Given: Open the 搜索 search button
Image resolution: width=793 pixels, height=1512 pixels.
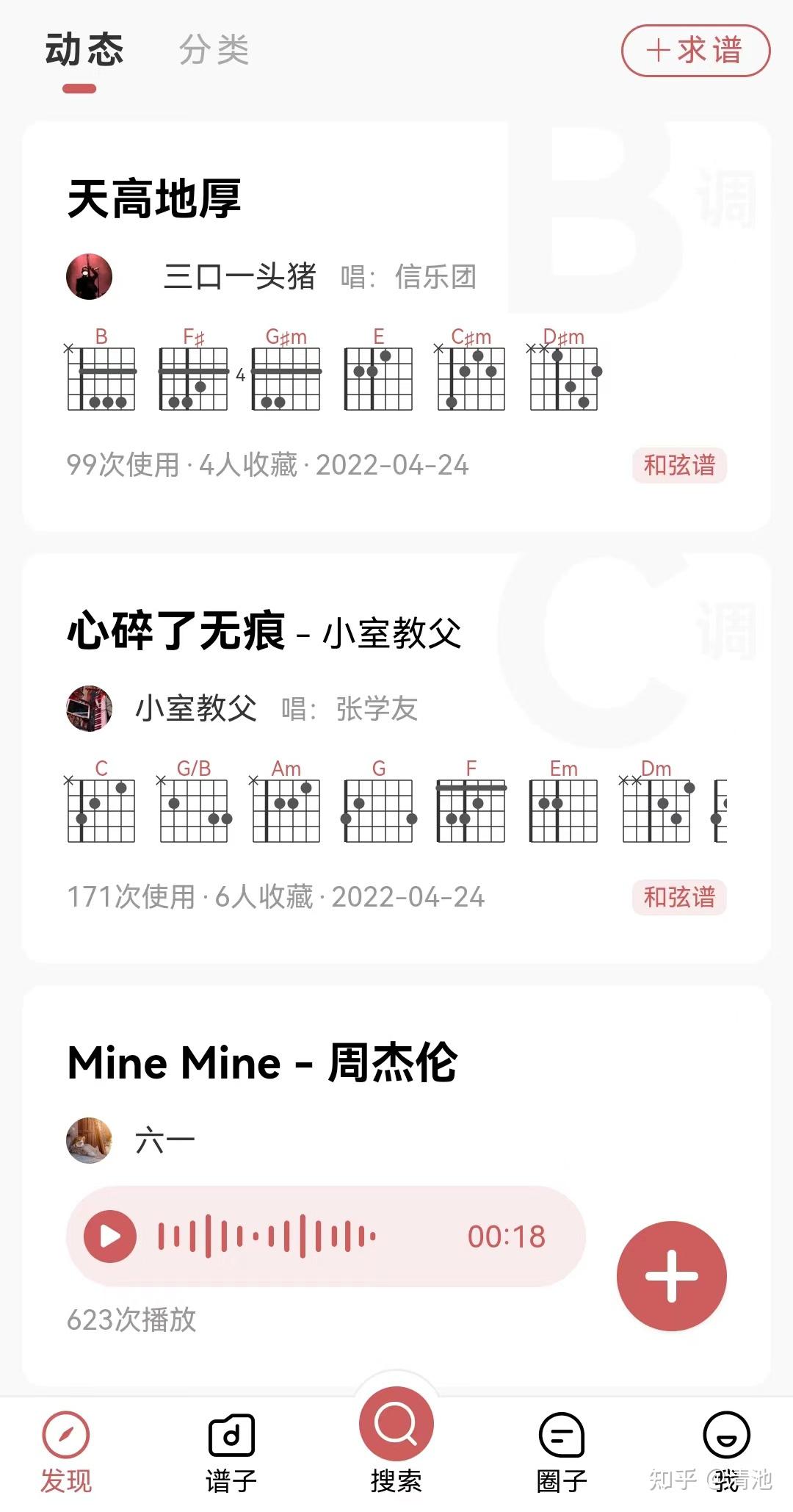Looking at the screenshot, I should click(x=396, y=1440).
